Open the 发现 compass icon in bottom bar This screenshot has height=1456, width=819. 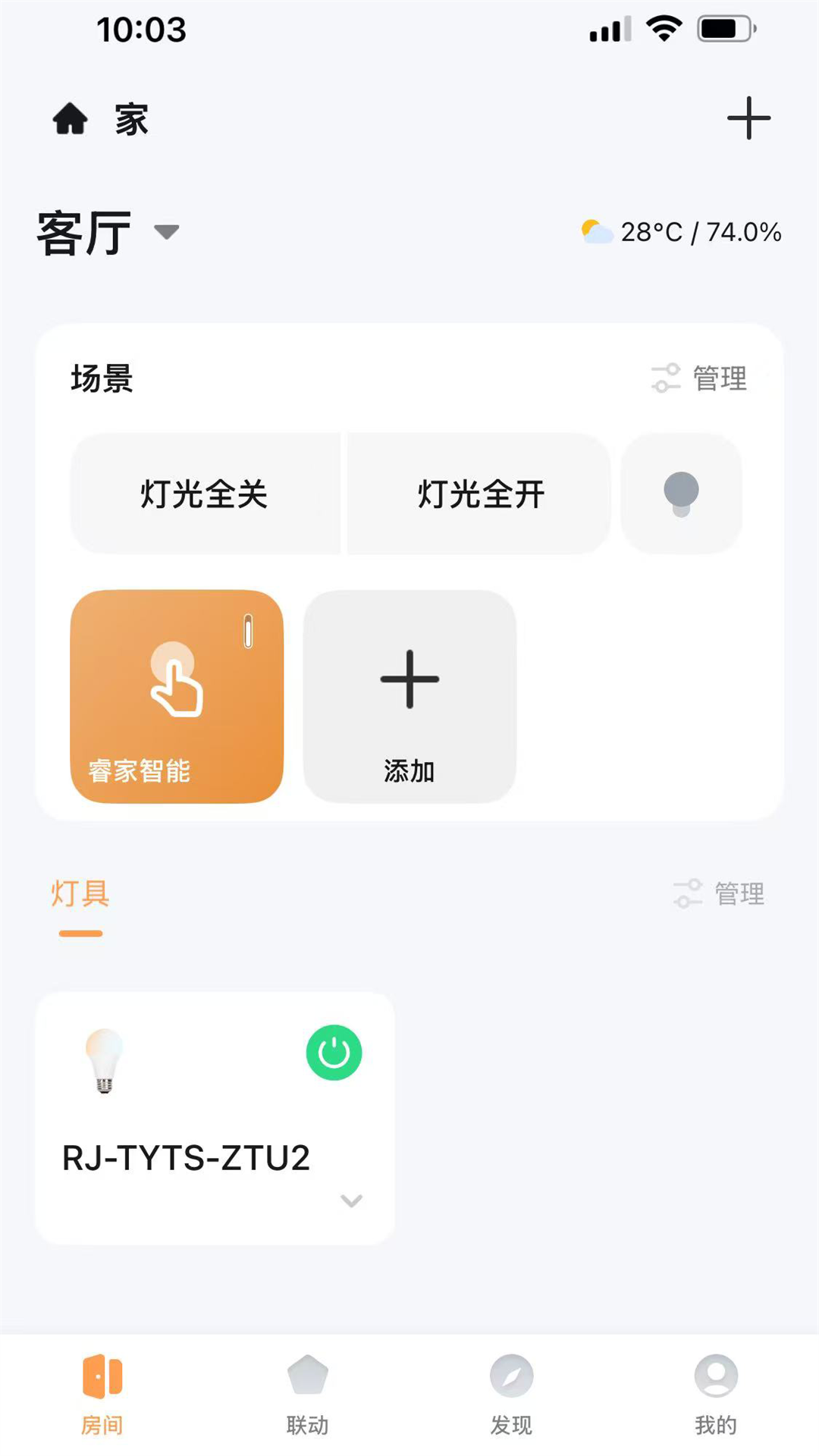tap(512, 1376)
